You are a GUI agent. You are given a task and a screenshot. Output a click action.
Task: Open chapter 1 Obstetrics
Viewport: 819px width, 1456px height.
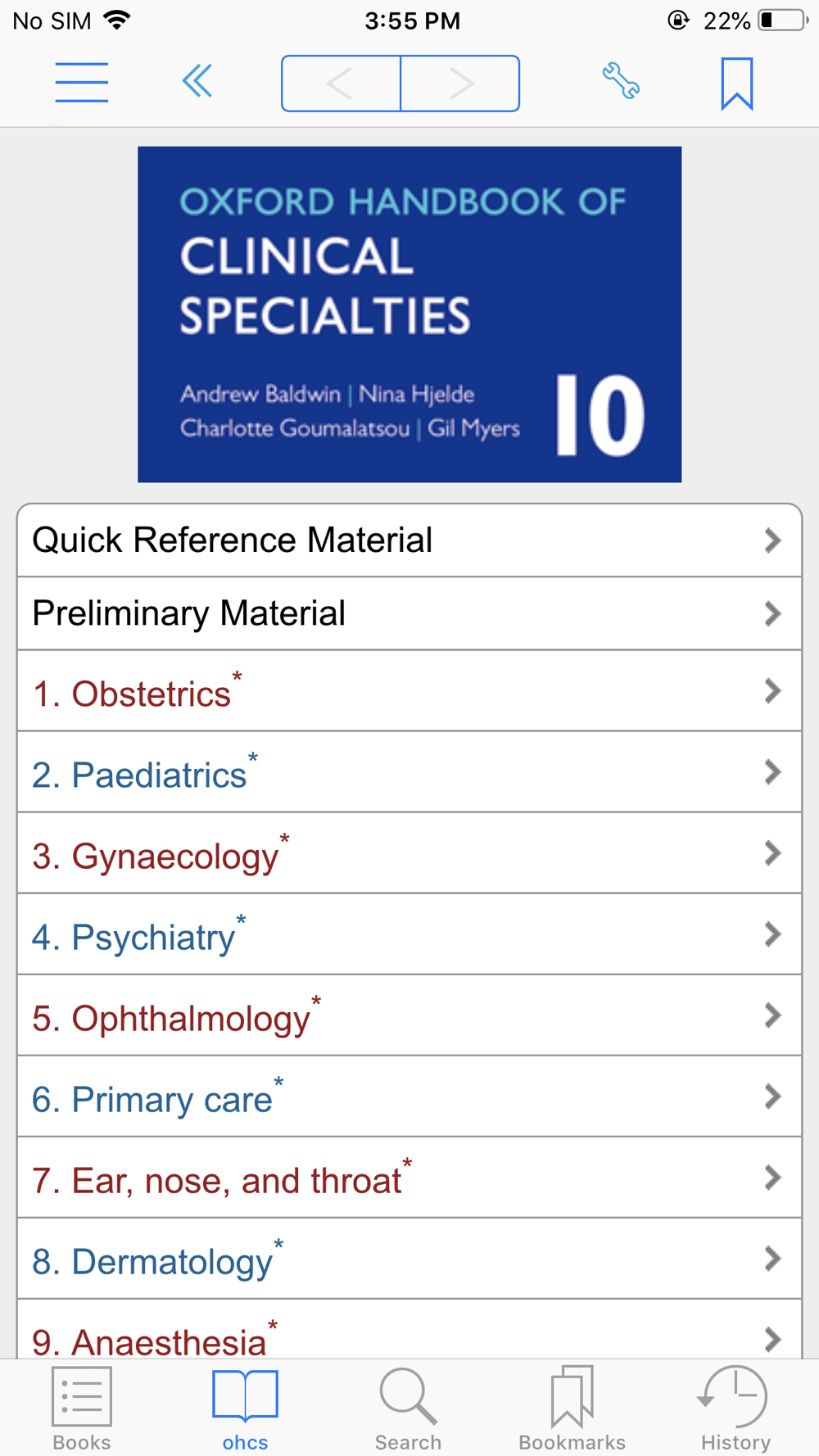pos(409,691)
